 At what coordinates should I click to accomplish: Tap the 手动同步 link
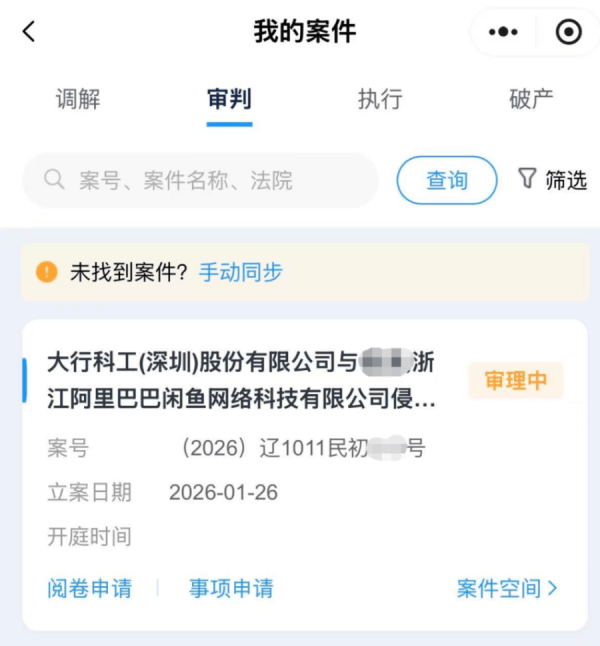(241, 272)
